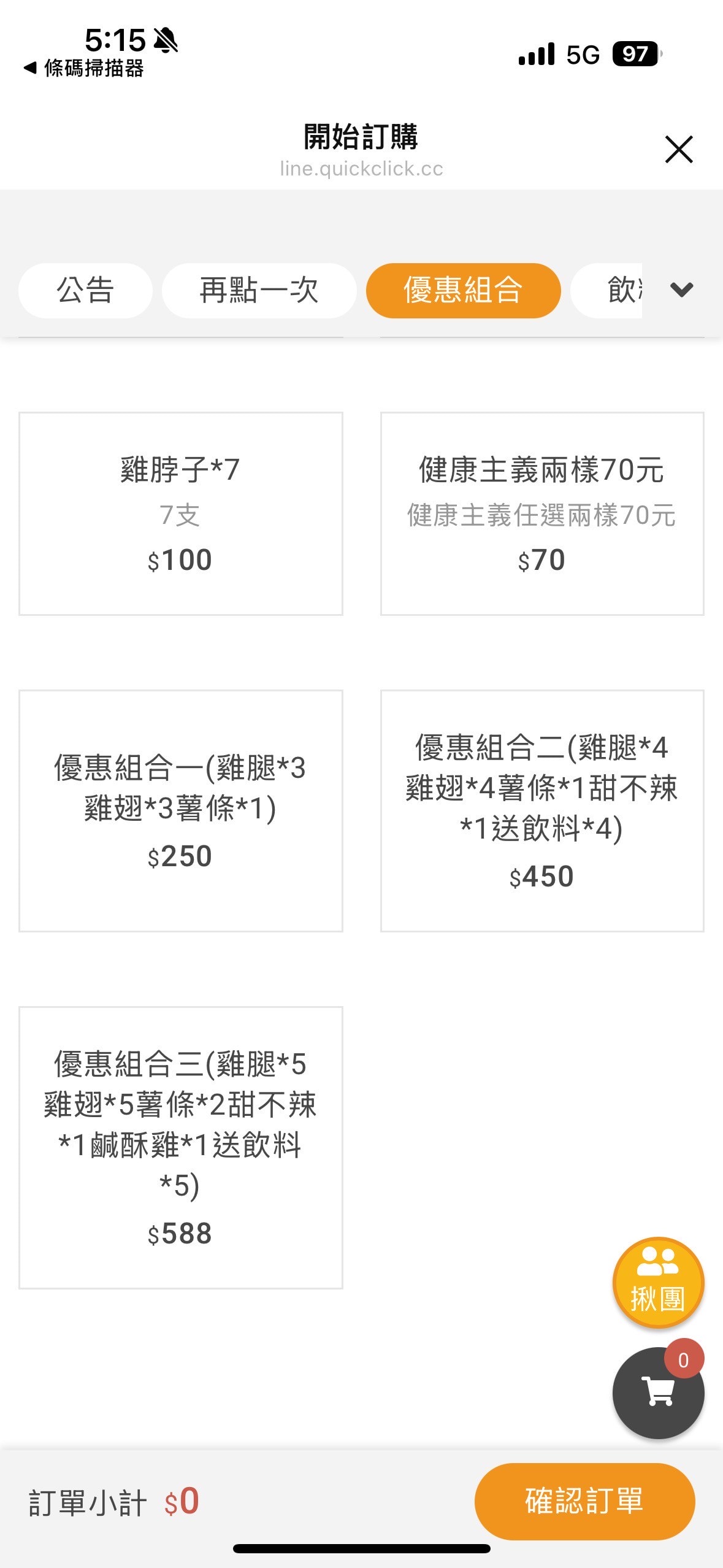Tap the 5G network indicator

coord(584,54)
